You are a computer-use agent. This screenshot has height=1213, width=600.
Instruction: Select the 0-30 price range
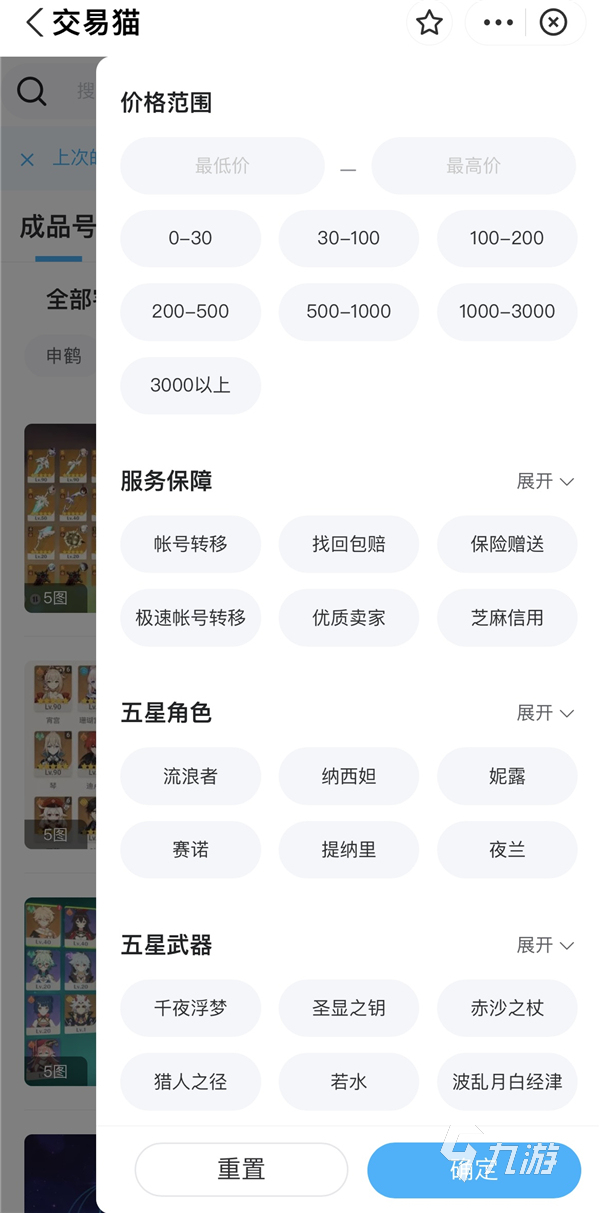(190, 238)
